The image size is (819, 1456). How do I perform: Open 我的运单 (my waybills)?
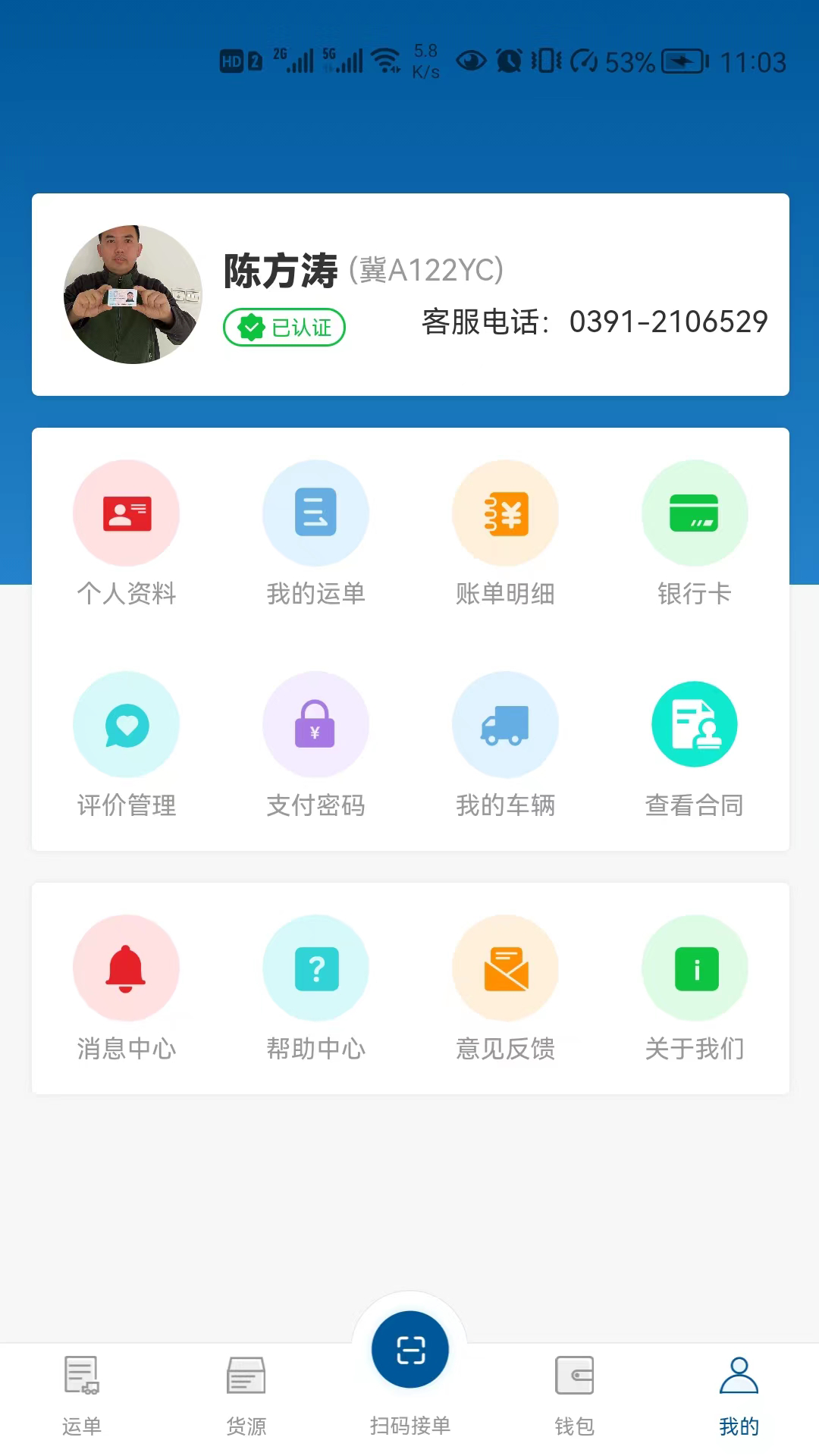tap(315, 531)
